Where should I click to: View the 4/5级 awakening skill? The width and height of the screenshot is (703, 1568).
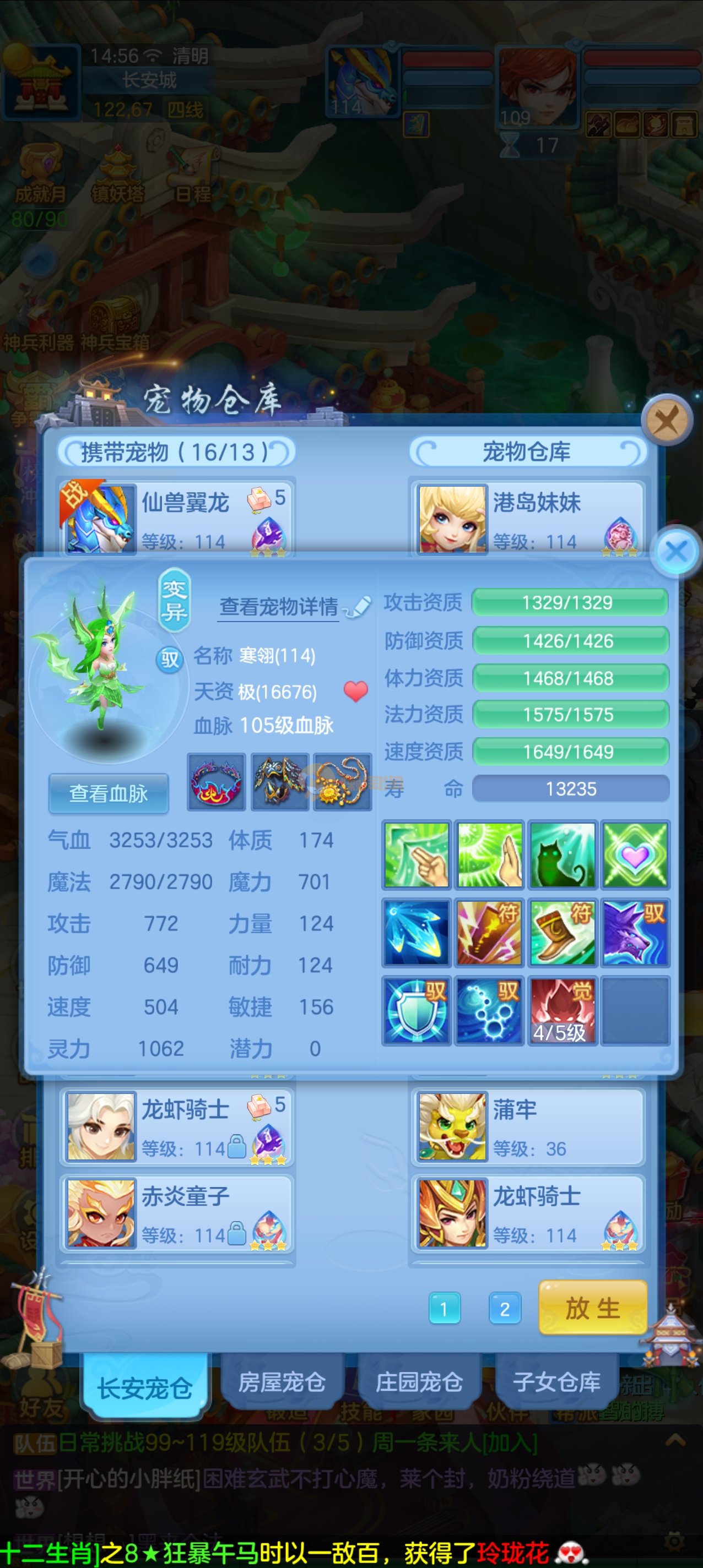click(x=561, y=1011)
